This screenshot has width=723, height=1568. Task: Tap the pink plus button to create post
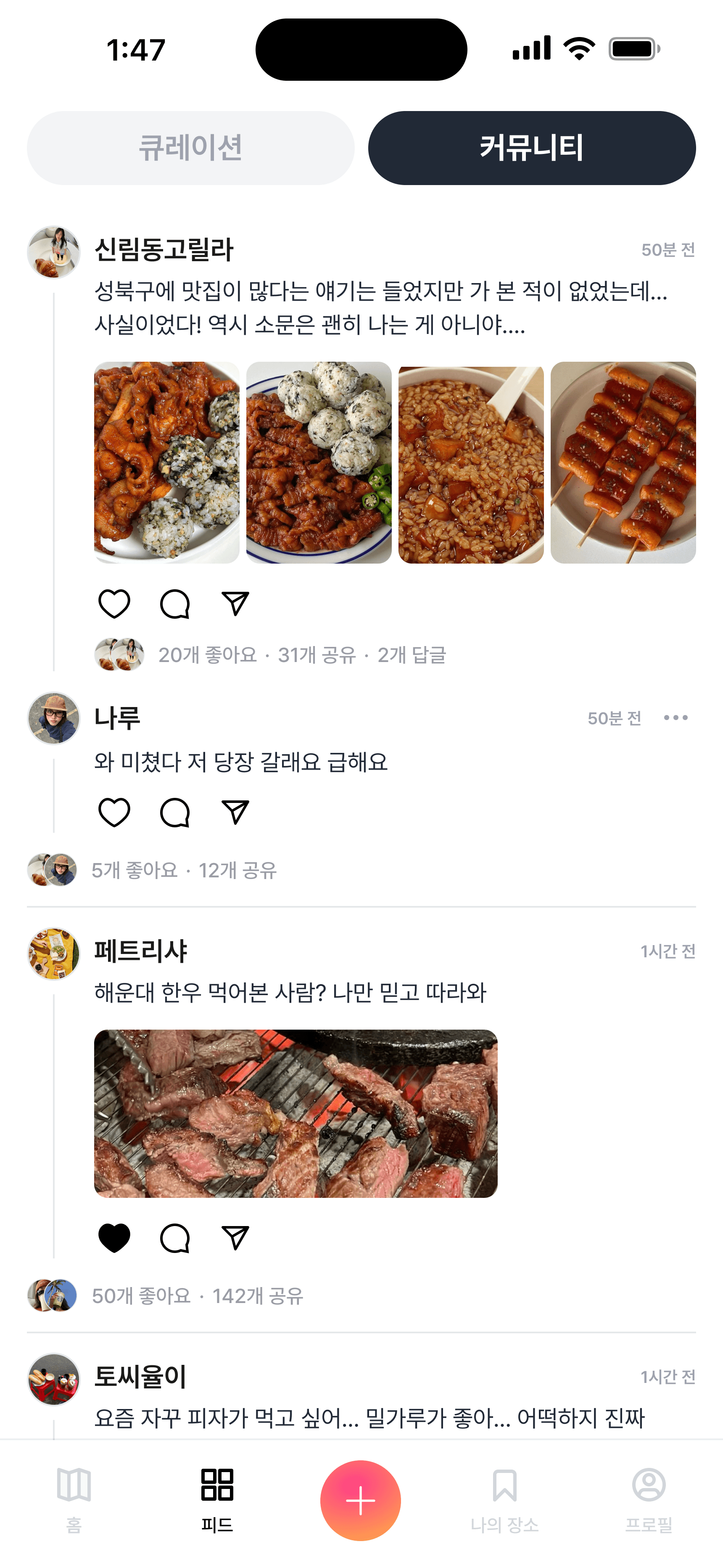tap(361, 1501)
